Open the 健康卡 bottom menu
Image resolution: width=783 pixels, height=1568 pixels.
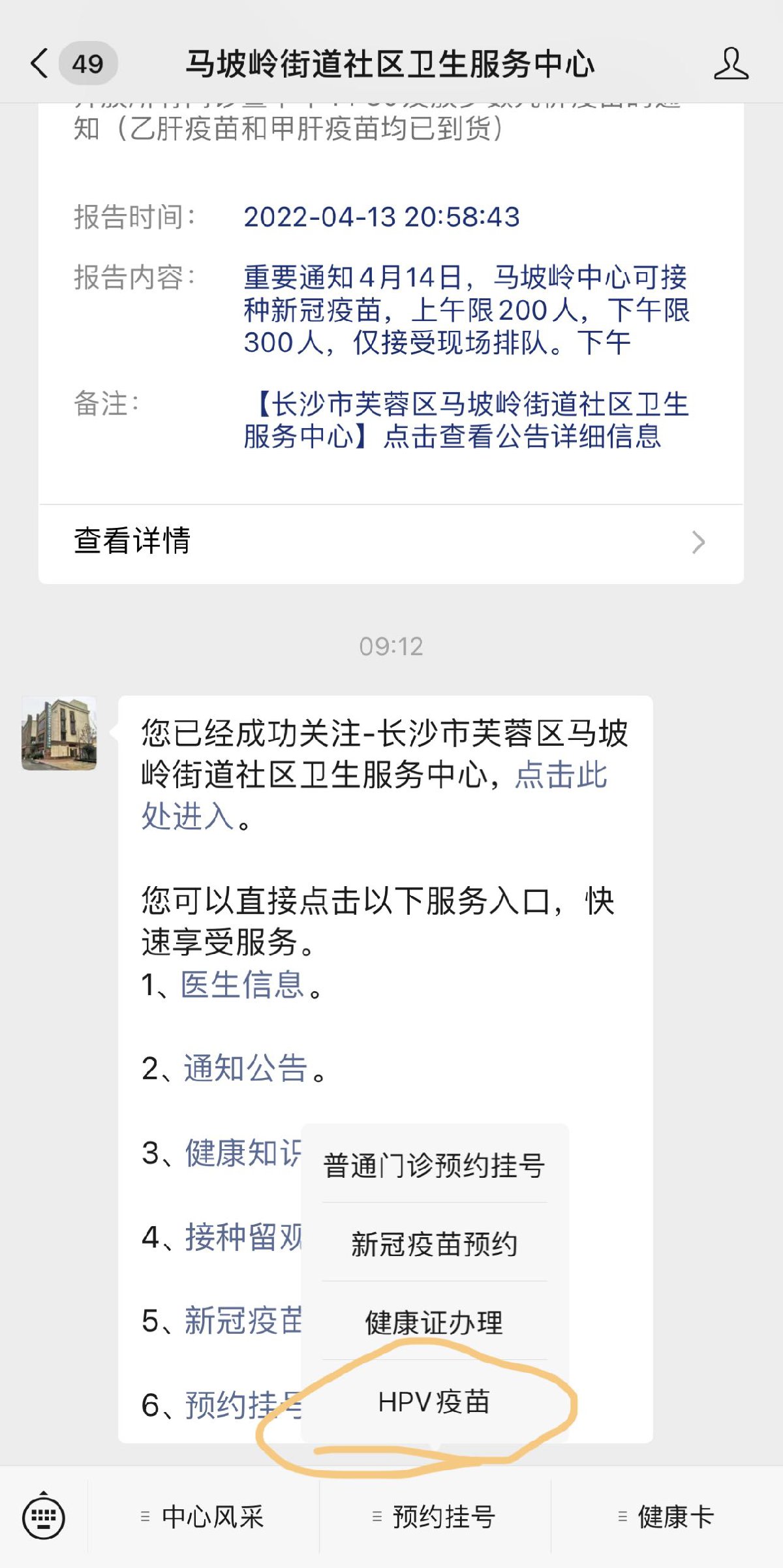click(x=667, y=1516)
